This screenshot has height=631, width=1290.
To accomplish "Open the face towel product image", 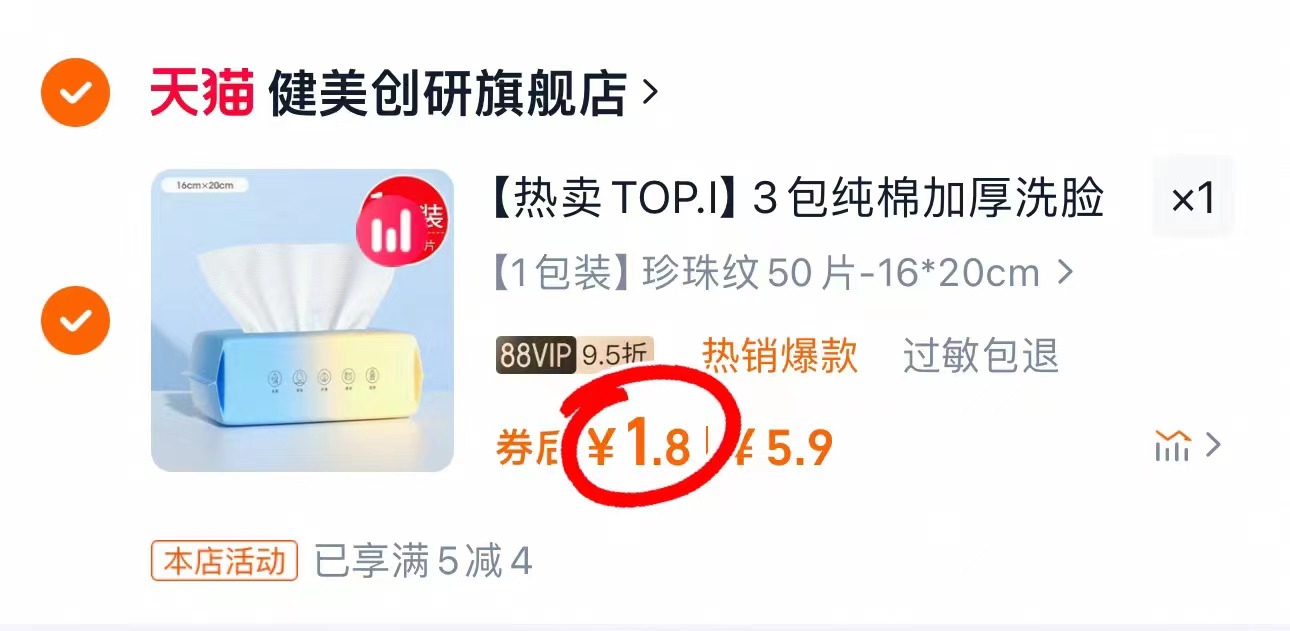I will click(302, 320).
